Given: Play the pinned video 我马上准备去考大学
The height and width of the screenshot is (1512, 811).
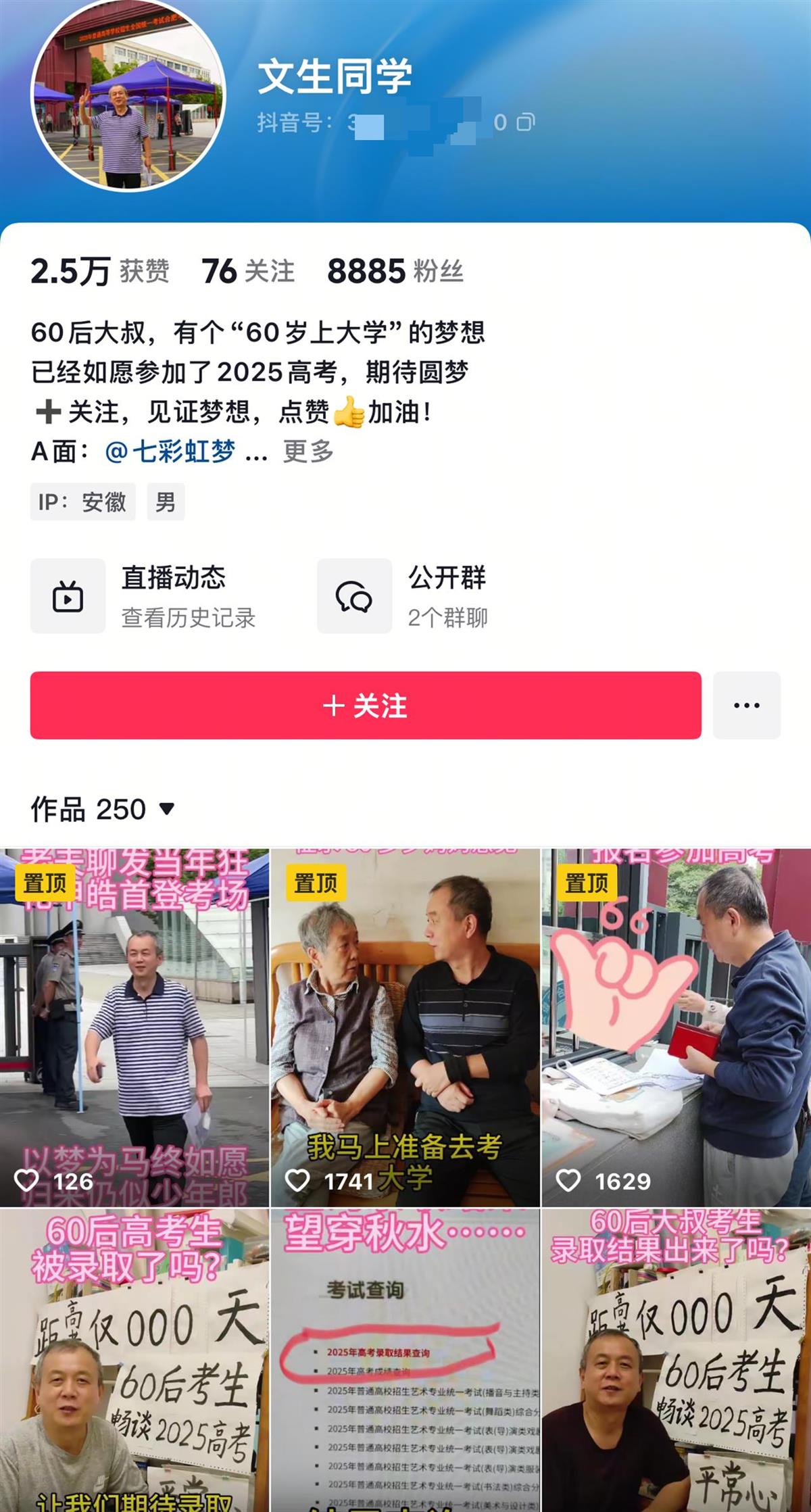Looking at the screenshot, I should (405, 1027).
